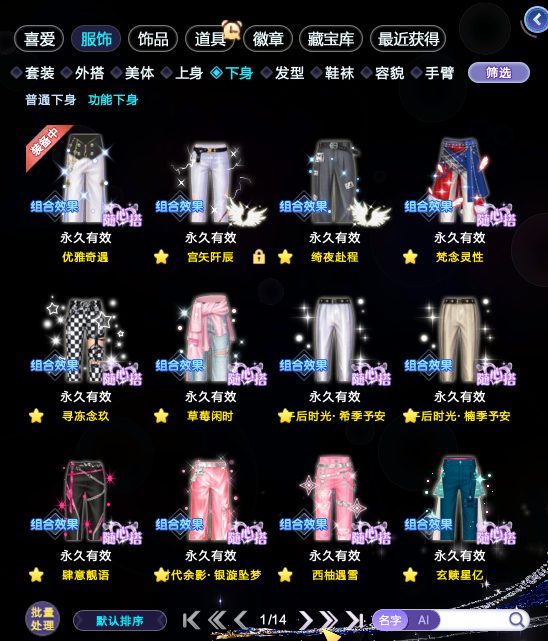Switch to the 喜爱 tab
548x641 pixels.
pos(39,39)
